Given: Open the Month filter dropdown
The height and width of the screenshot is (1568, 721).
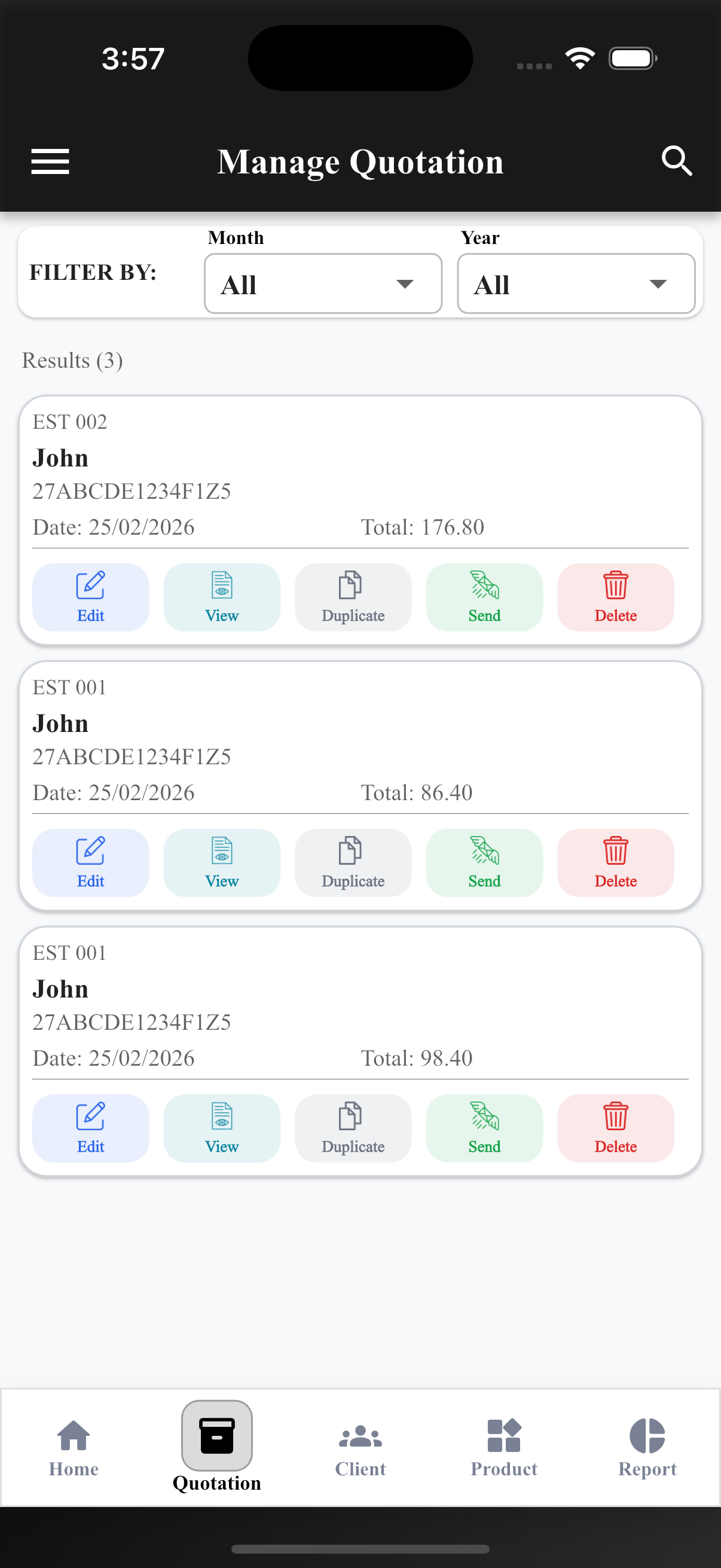Looking at the screenshot, I should point(322,283).
